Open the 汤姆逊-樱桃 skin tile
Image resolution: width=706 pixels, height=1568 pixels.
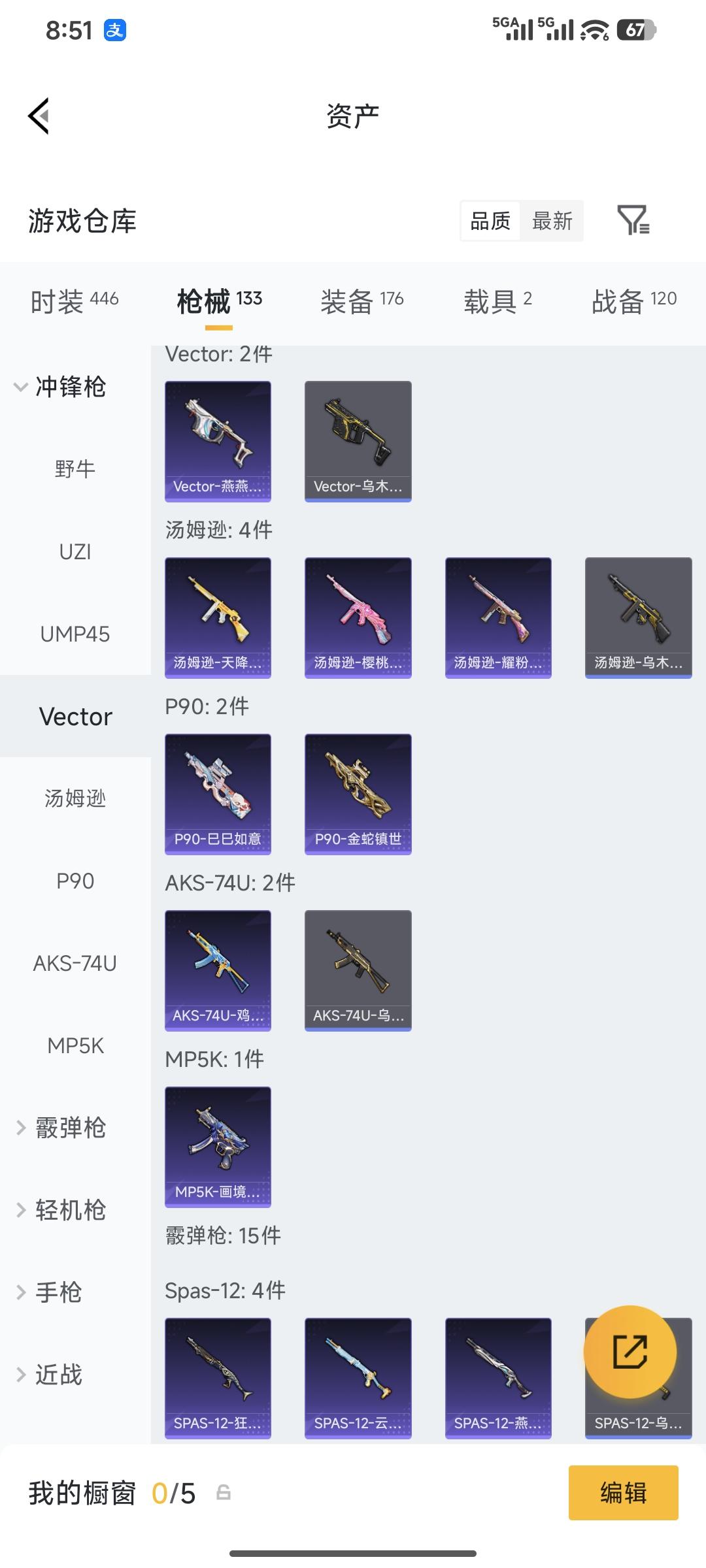pos(358,617)
